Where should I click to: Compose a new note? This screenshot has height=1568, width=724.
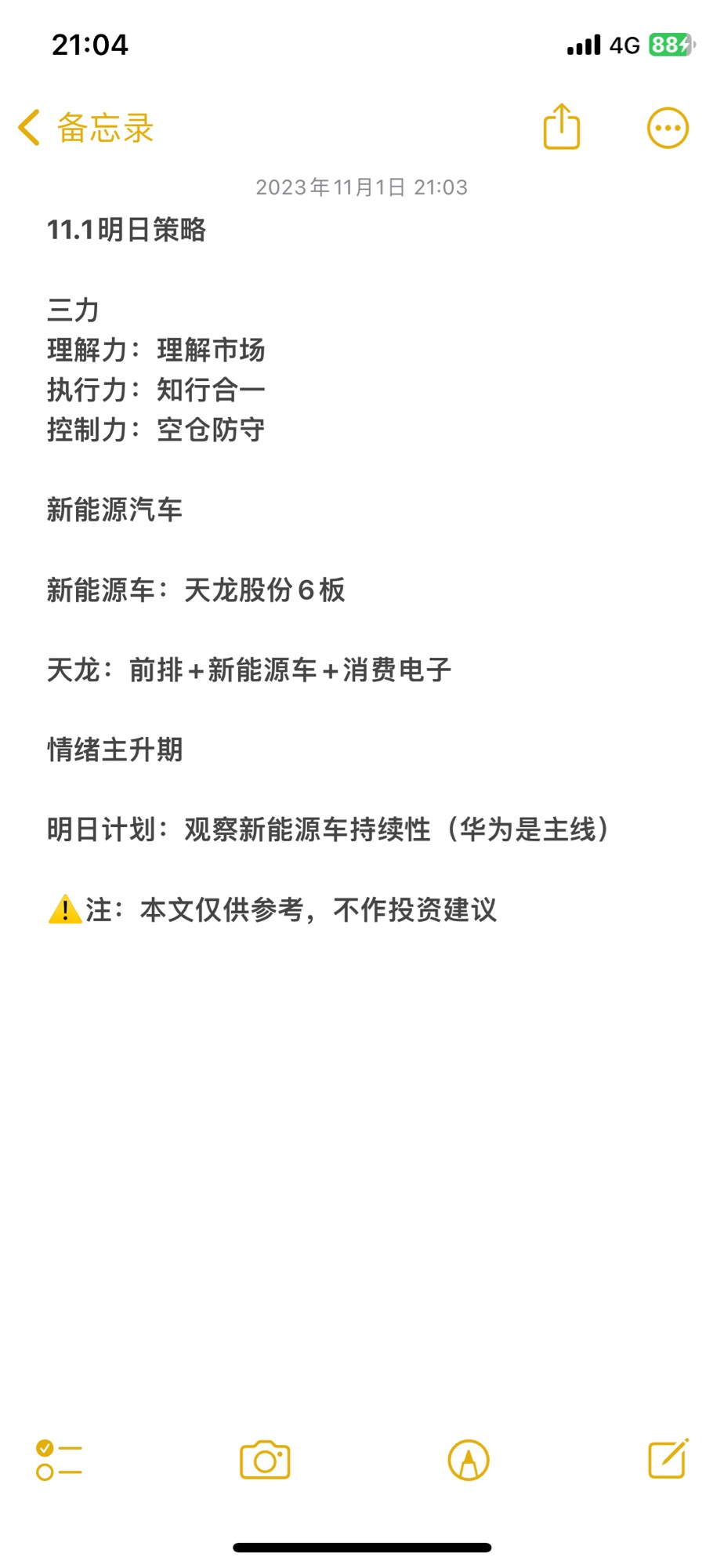[x=668, y=1458]
